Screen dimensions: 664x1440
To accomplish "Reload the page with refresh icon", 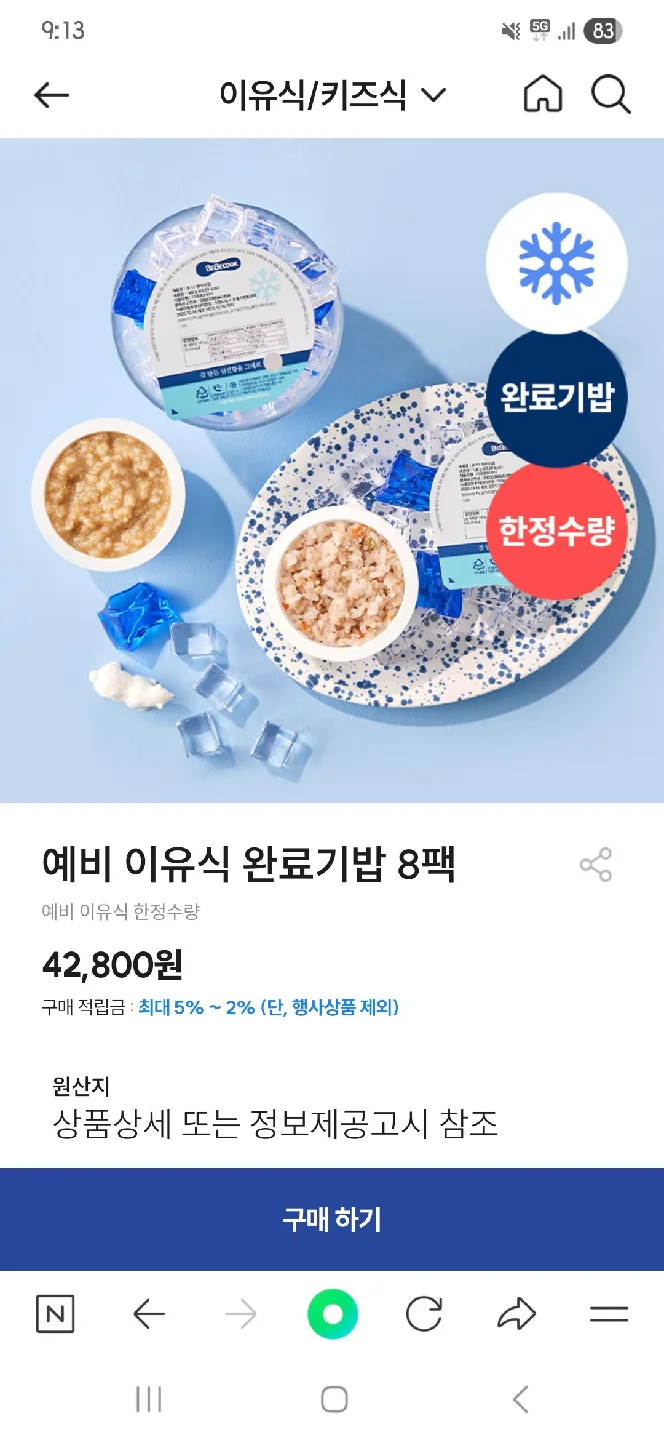I will [x=424, y=1314].
